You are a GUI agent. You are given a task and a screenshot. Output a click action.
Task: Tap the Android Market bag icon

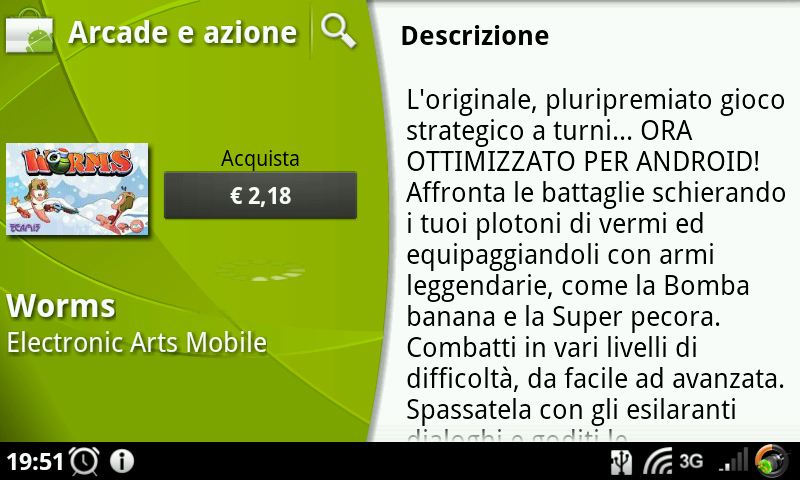(29, 34)
